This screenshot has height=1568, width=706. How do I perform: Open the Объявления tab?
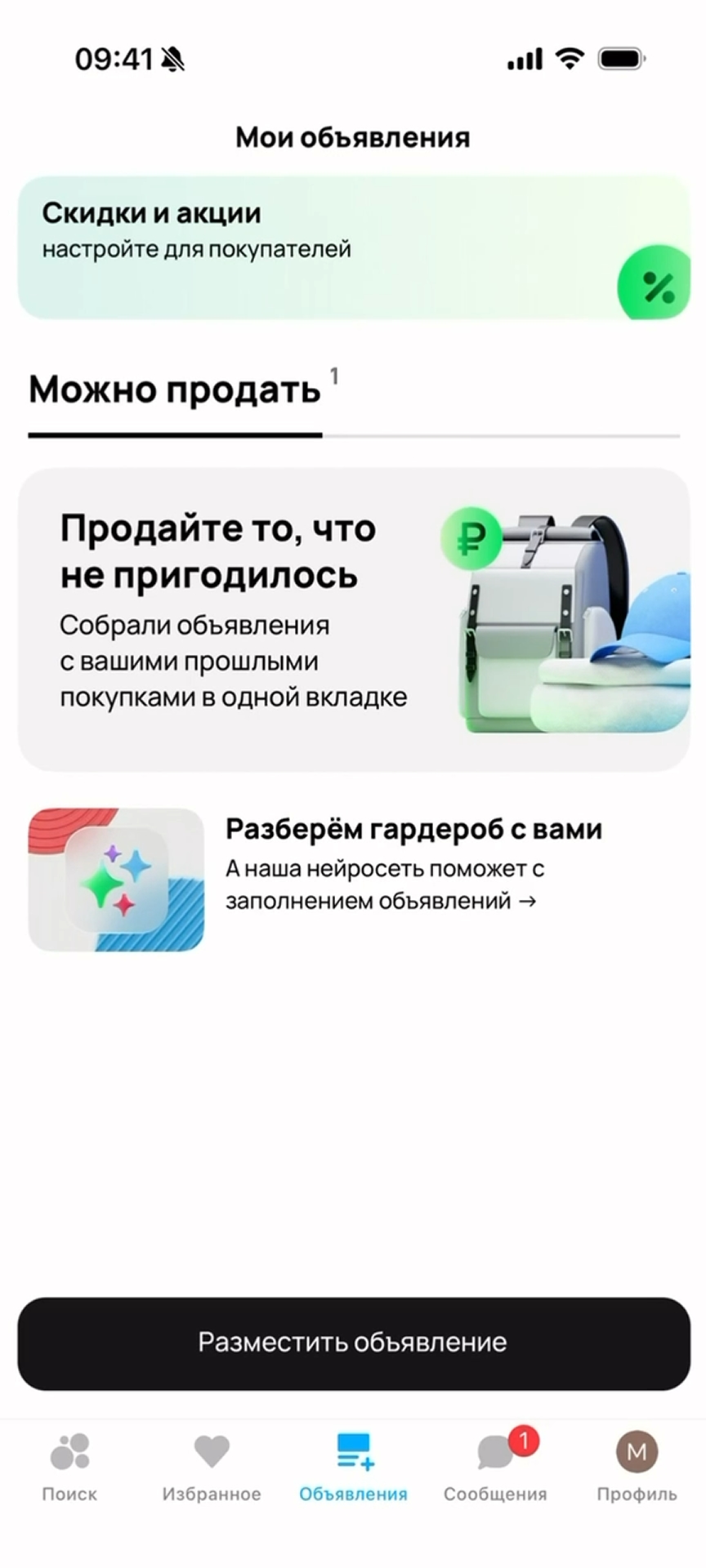(x=353, y=1467)
